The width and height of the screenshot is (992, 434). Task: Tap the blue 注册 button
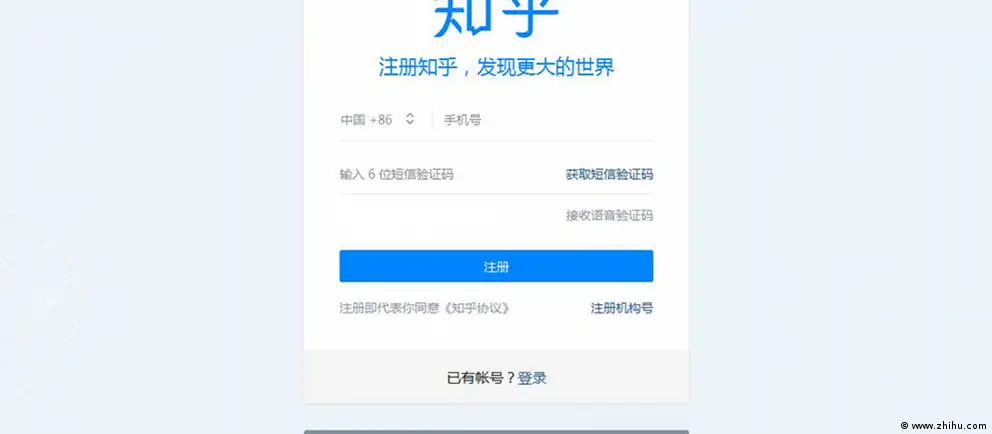496,267
